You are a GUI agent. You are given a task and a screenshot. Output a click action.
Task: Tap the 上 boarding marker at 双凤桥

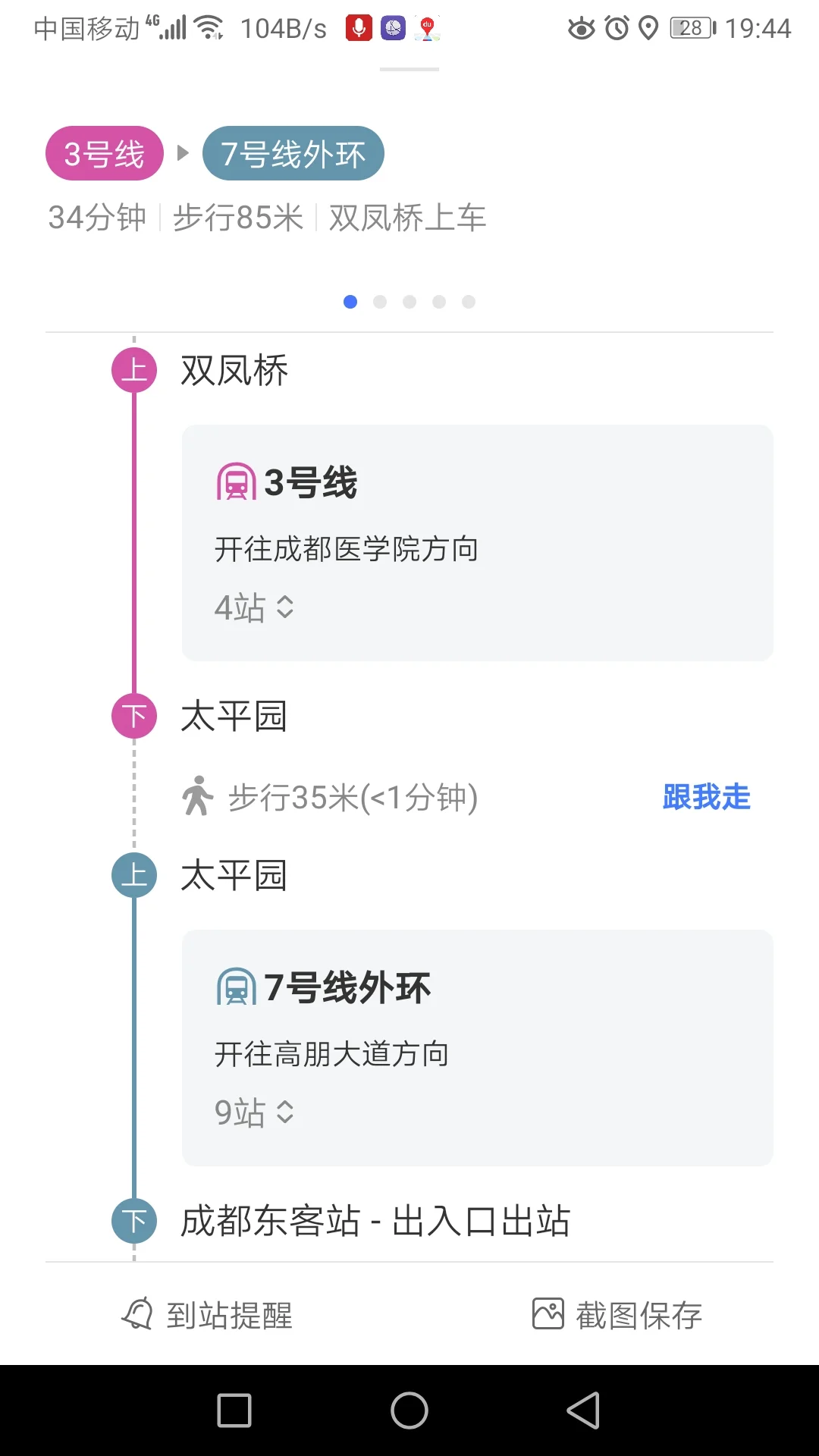(133, 369)
